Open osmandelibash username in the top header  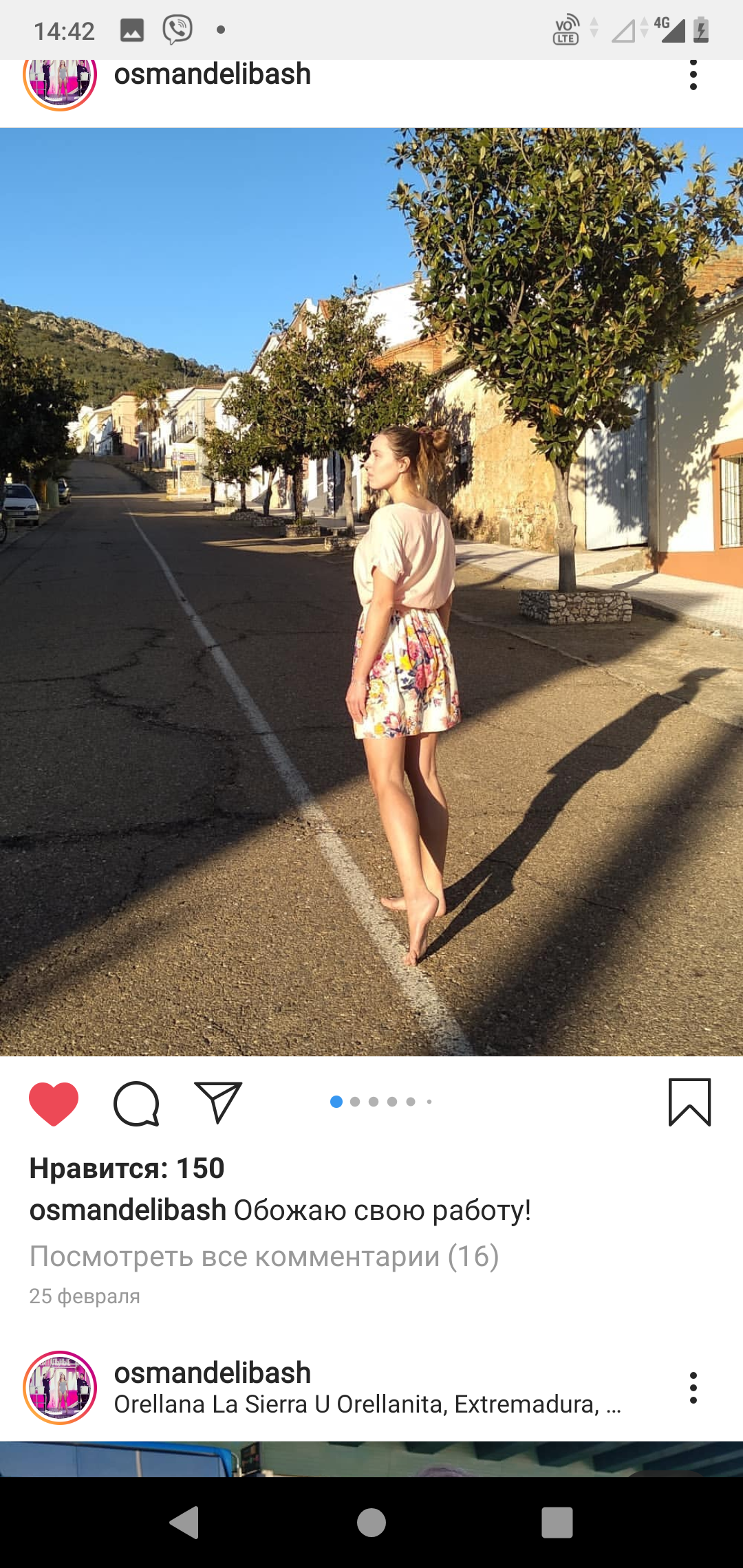coord(213,74)
